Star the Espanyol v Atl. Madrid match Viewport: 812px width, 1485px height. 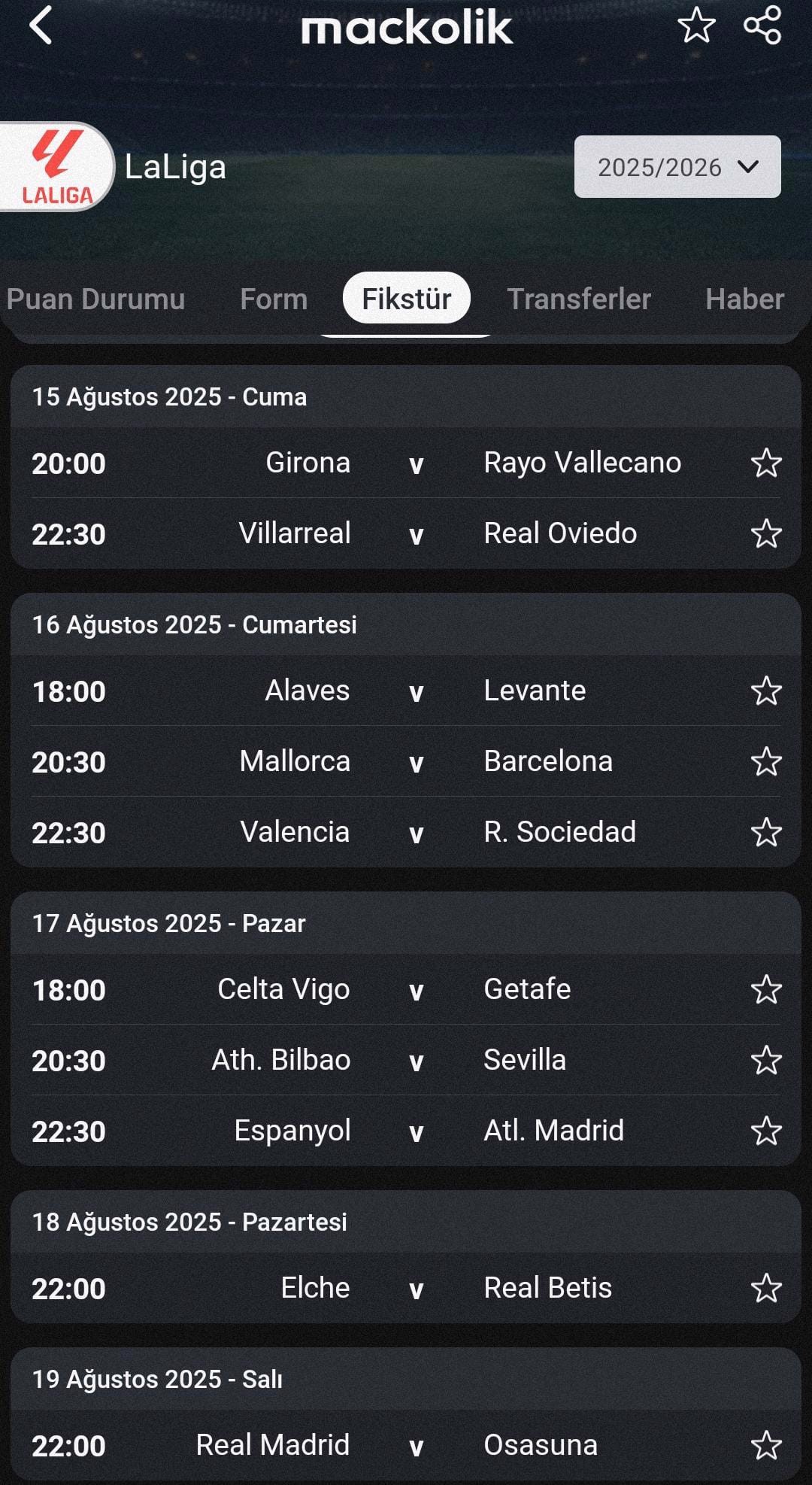(x=766, y=1131)
